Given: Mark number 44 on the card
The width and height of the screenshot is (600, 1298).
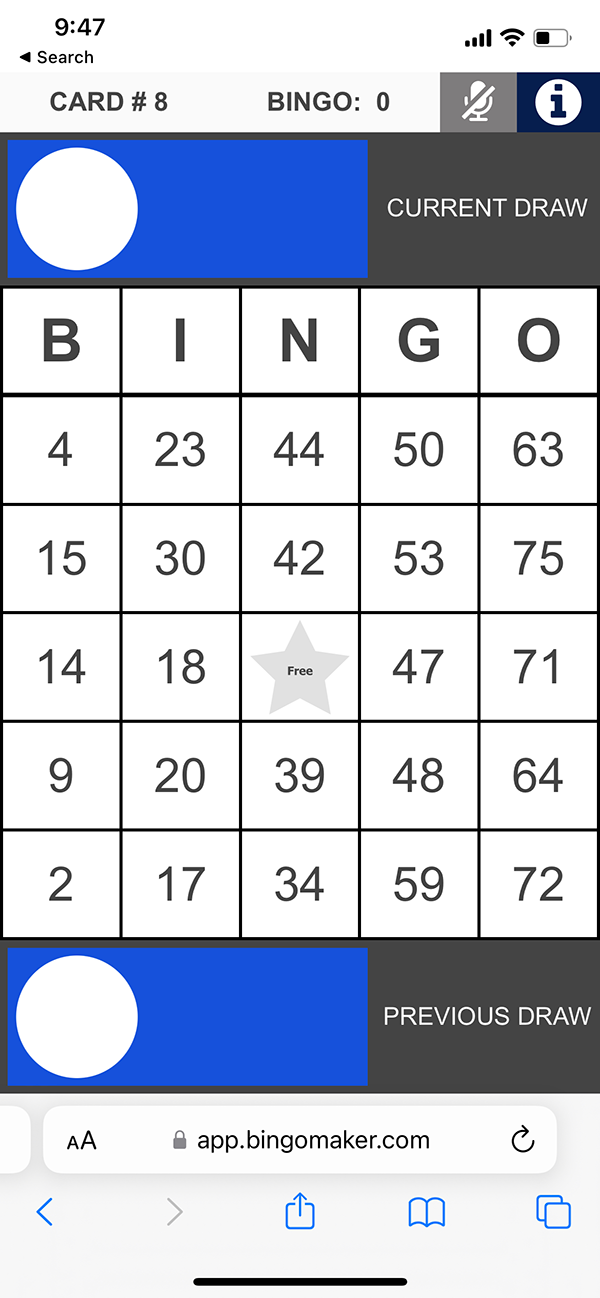Looking at the screenshot, I should click(x=299, y=450).
